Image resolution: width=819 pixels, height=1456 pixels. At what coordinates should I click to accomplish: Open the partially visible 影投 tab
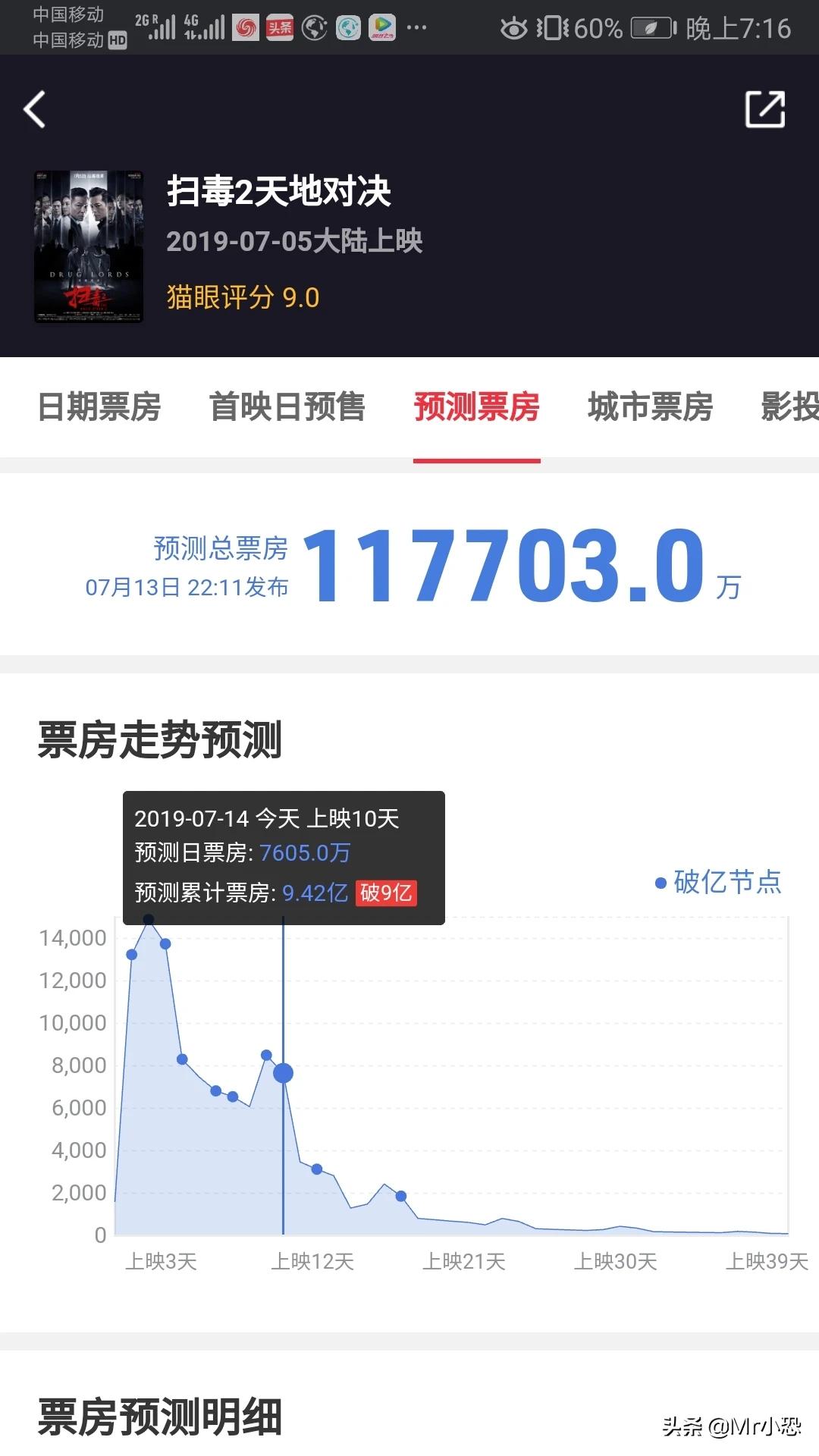pos(789,407)
